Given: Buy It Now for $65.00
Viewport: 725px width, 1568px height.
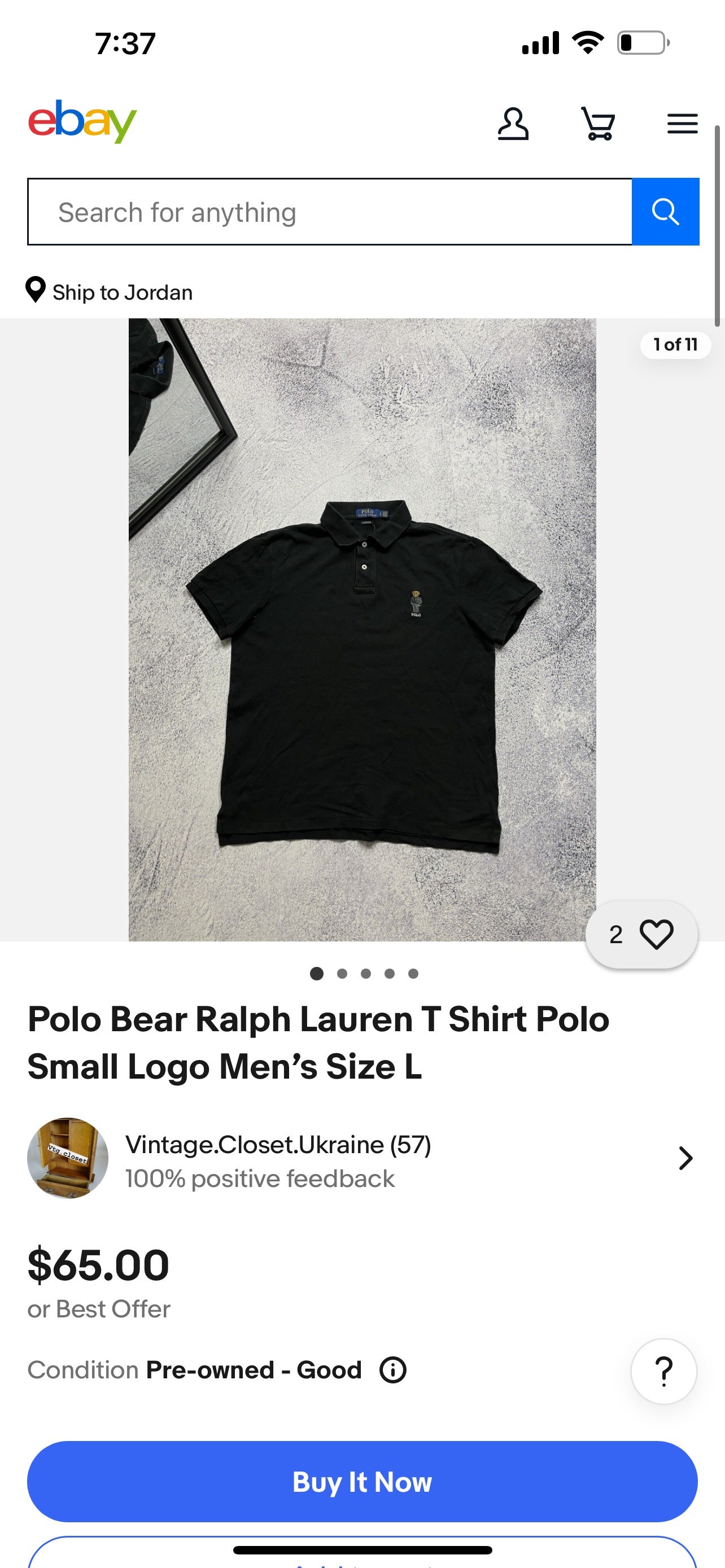Looking at the screenshot, I should (362, 1482).
